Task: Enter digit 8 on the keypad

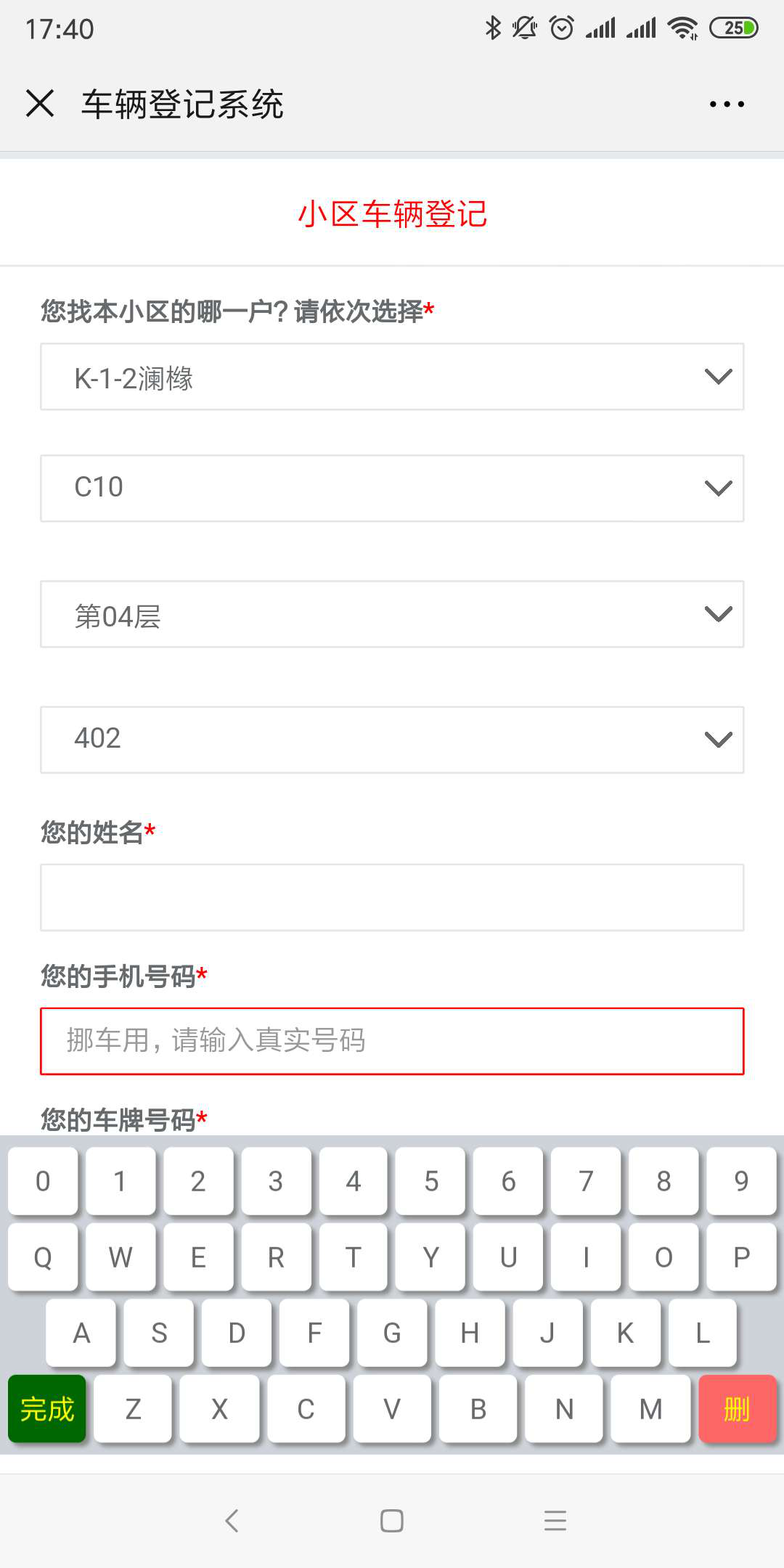Action: pos(663,1181)
